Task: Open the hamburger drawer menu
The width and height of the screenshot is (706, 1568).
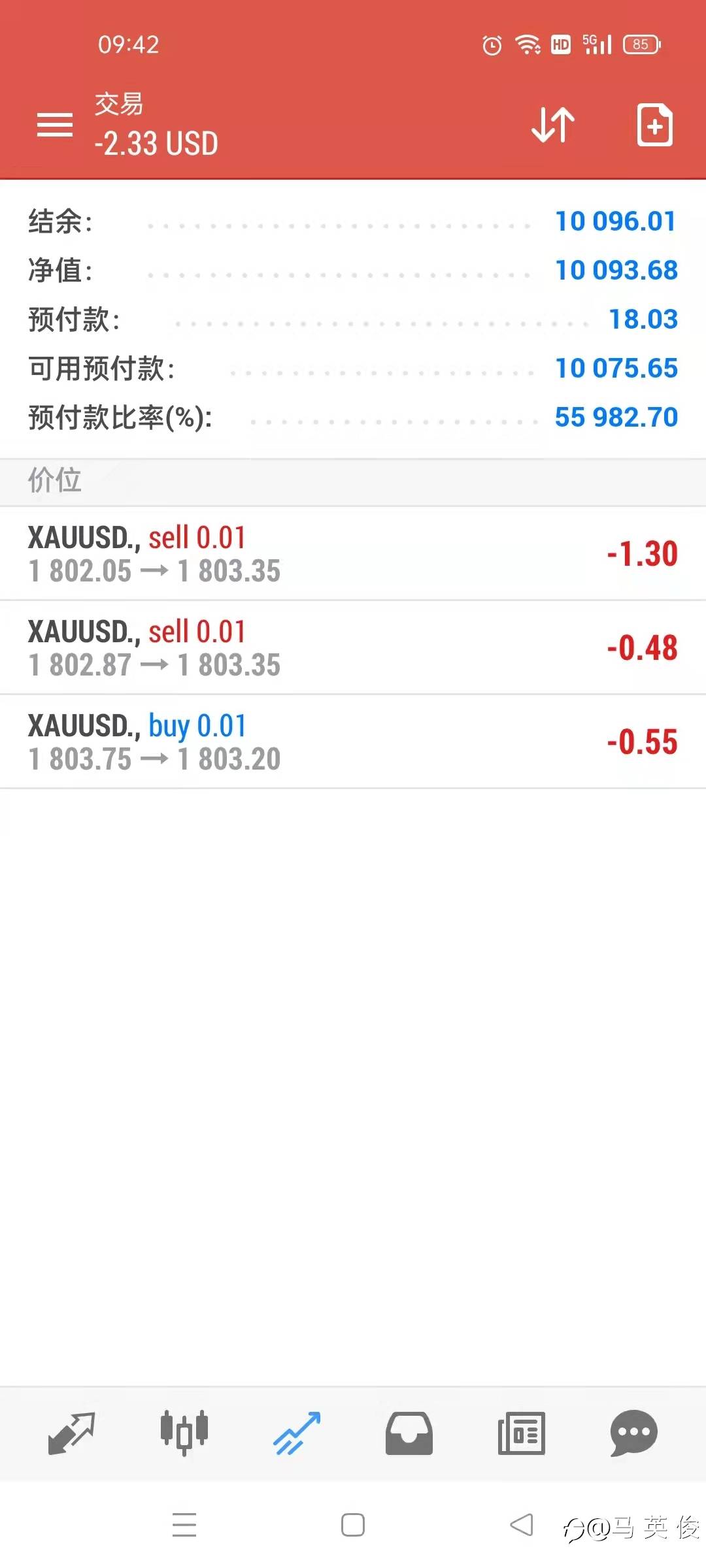Action: coord(55,125)
